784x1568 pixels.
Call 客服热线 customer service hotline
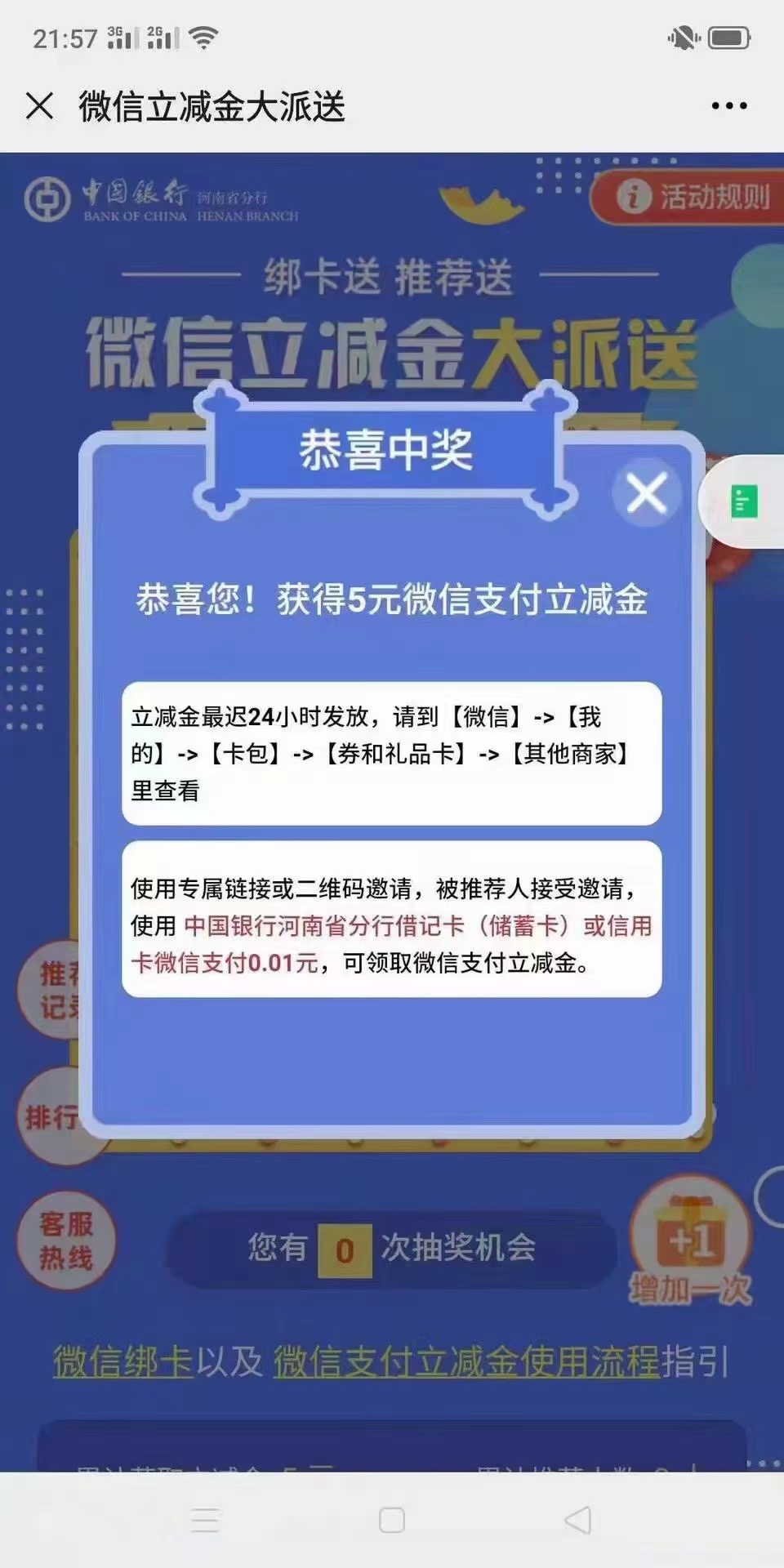click(66, 1241)
